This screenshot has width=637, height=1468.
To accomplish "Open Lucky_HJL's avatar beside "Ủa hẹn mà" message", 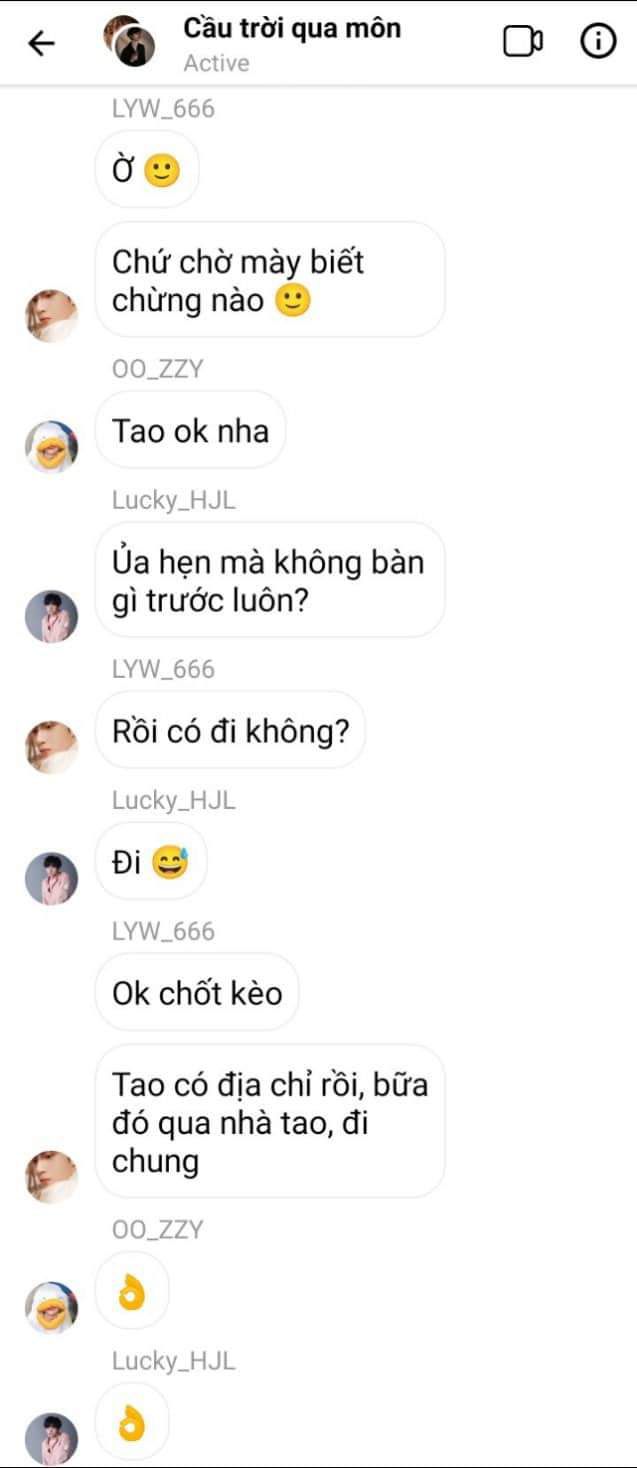I will pos(51,616).
